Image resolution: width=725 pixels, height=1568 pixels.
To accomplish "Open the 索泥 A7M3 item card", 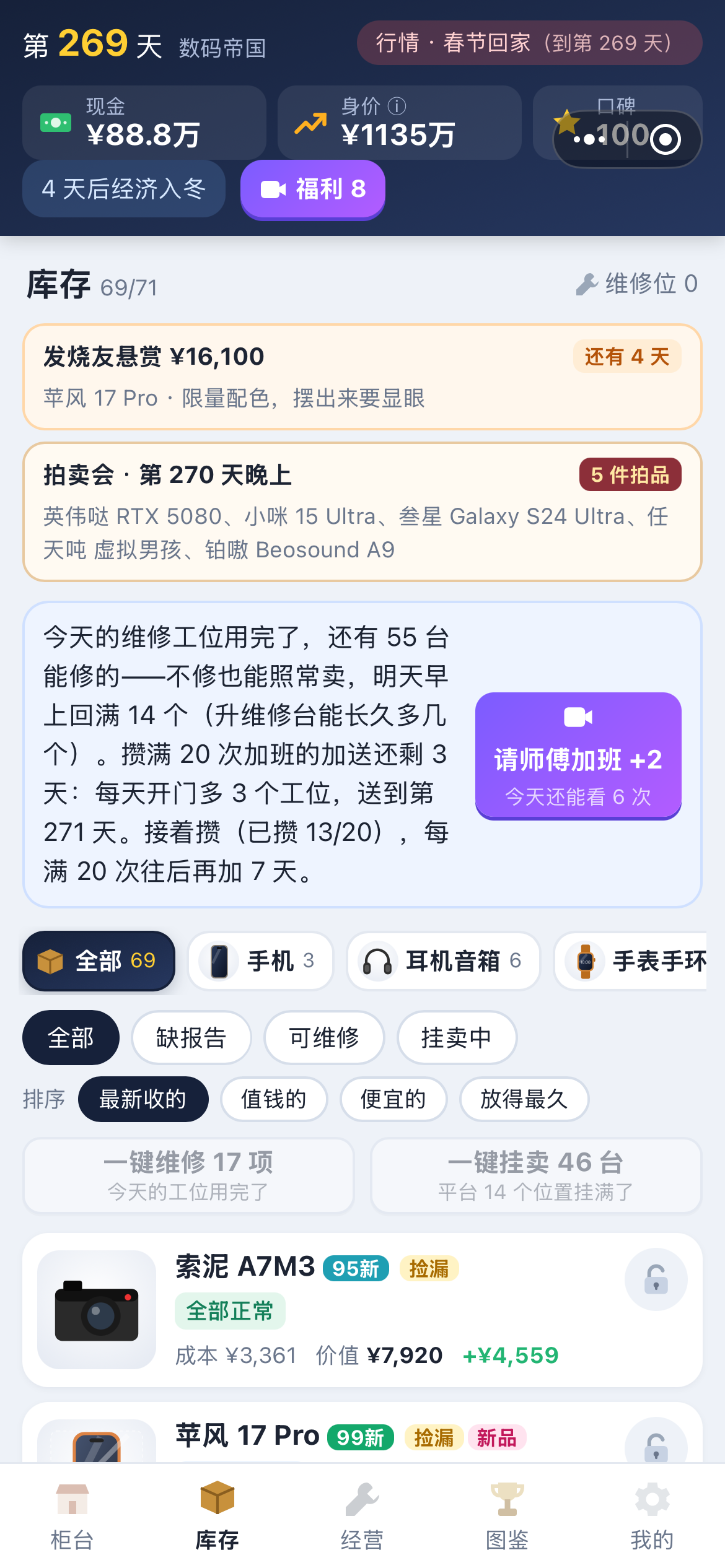I will (362, 1310).
